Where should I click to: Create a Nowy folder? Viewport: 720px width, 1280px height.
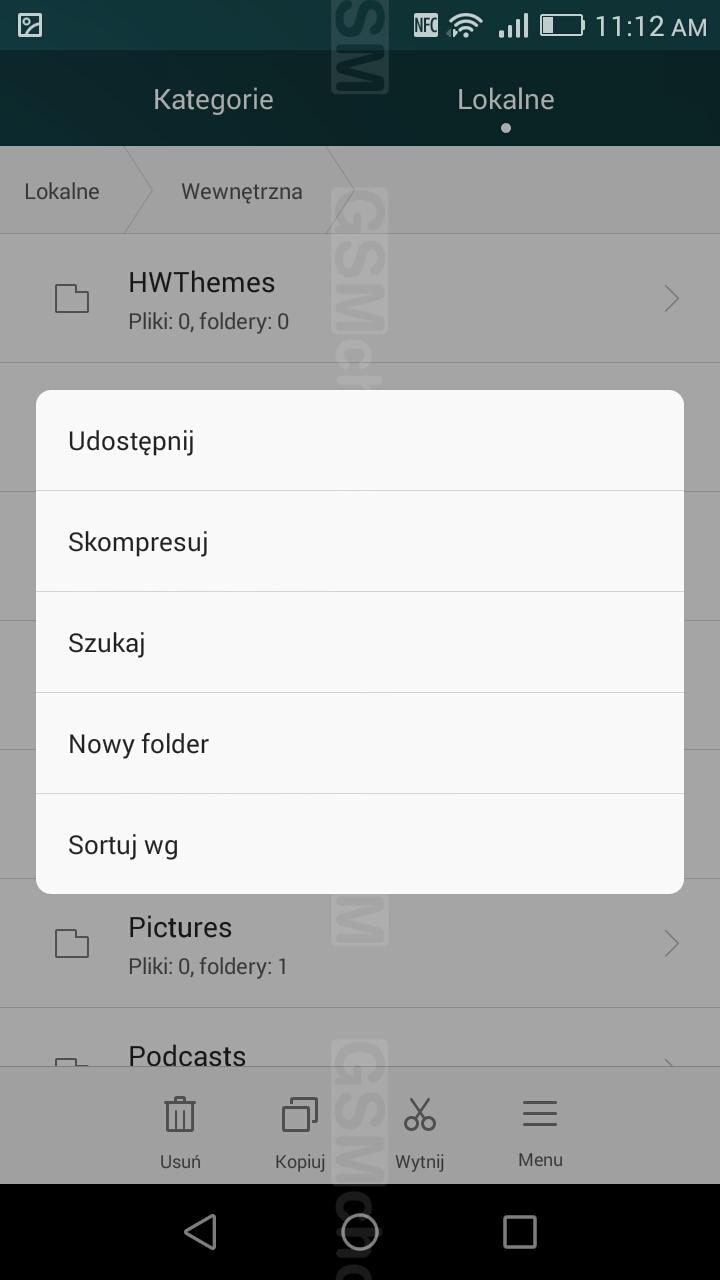[360, 743]
